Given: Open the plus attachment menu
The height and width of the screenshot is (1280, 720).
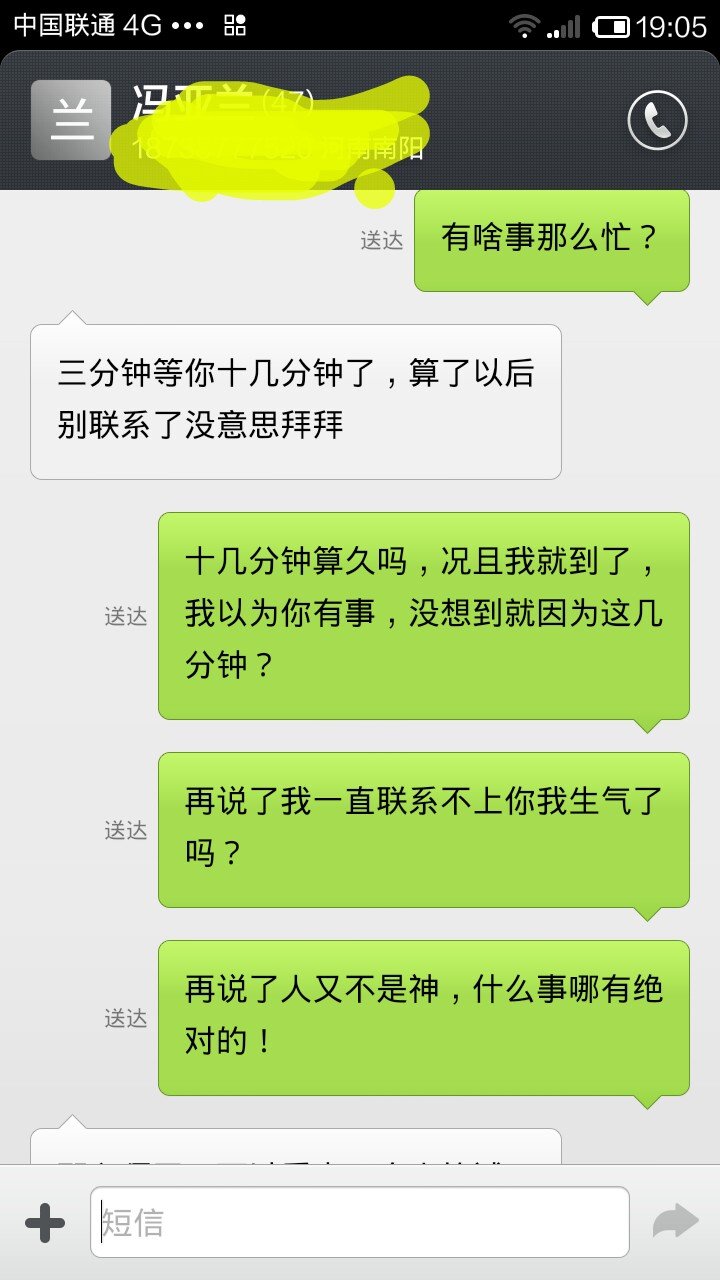Looking at the screenshot, I should pyautogui.click(x=45, y=1222).
